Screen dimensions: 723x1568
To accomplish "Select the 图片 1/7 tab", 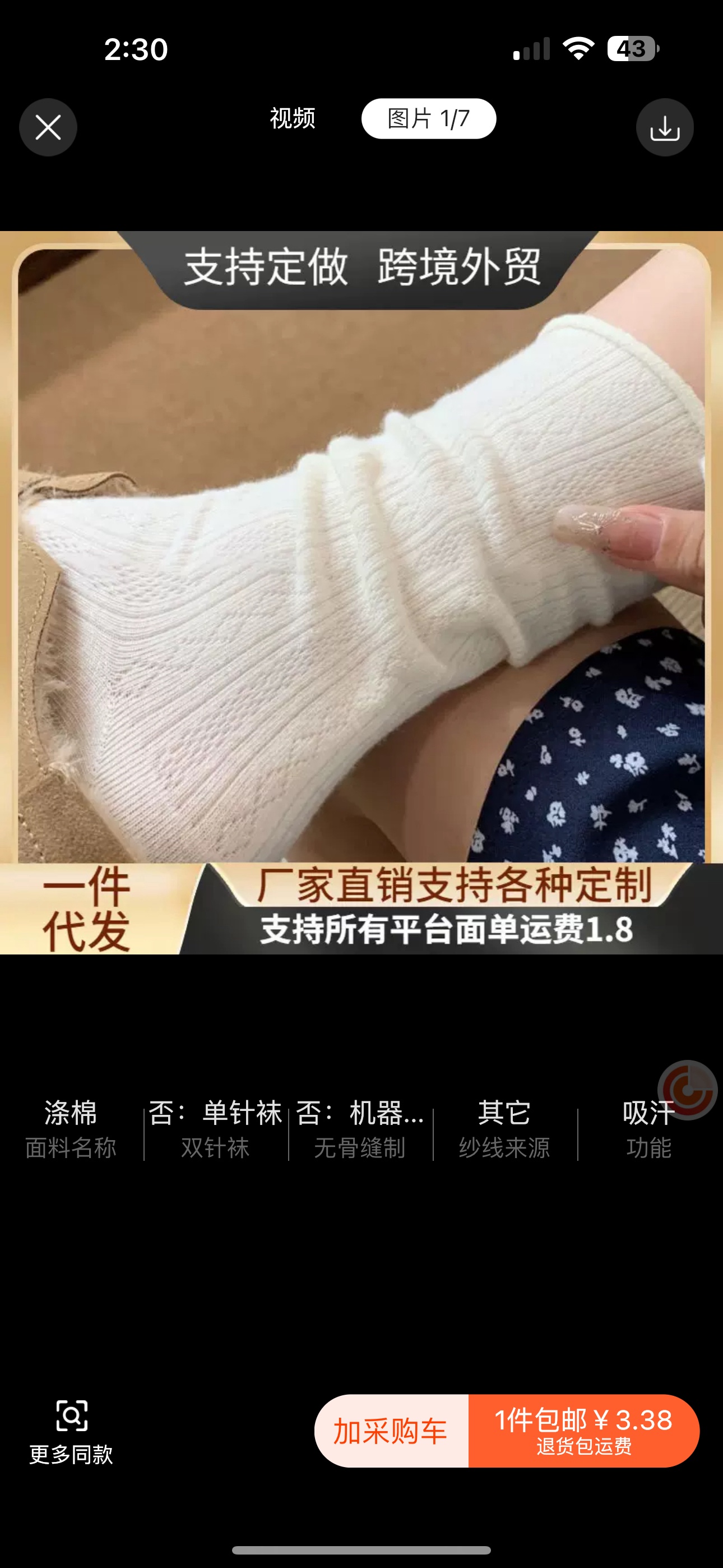I will pos(428,118).
